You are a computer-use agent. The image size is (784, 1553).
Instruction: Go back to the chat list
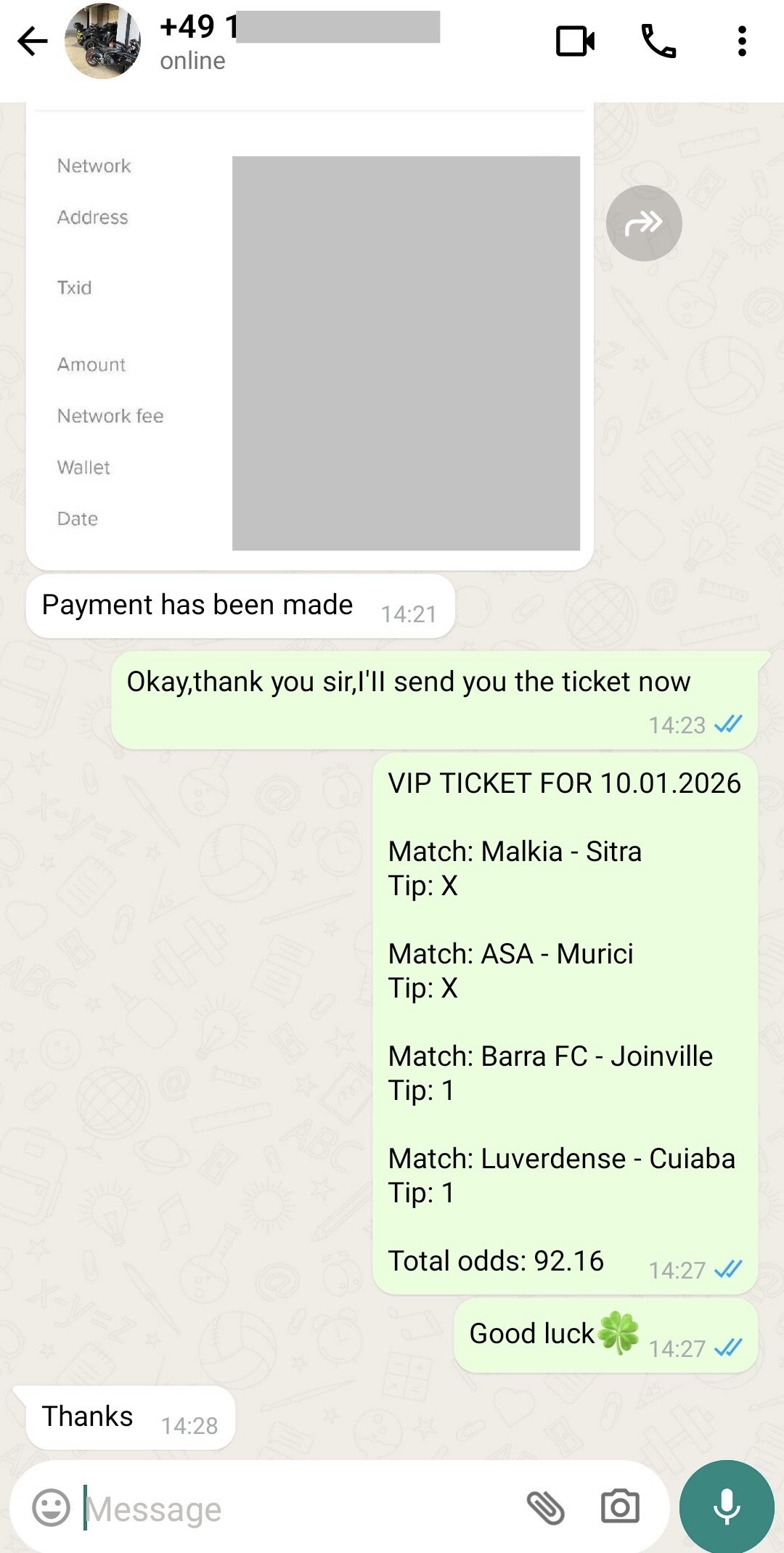[x=33, y=41]
